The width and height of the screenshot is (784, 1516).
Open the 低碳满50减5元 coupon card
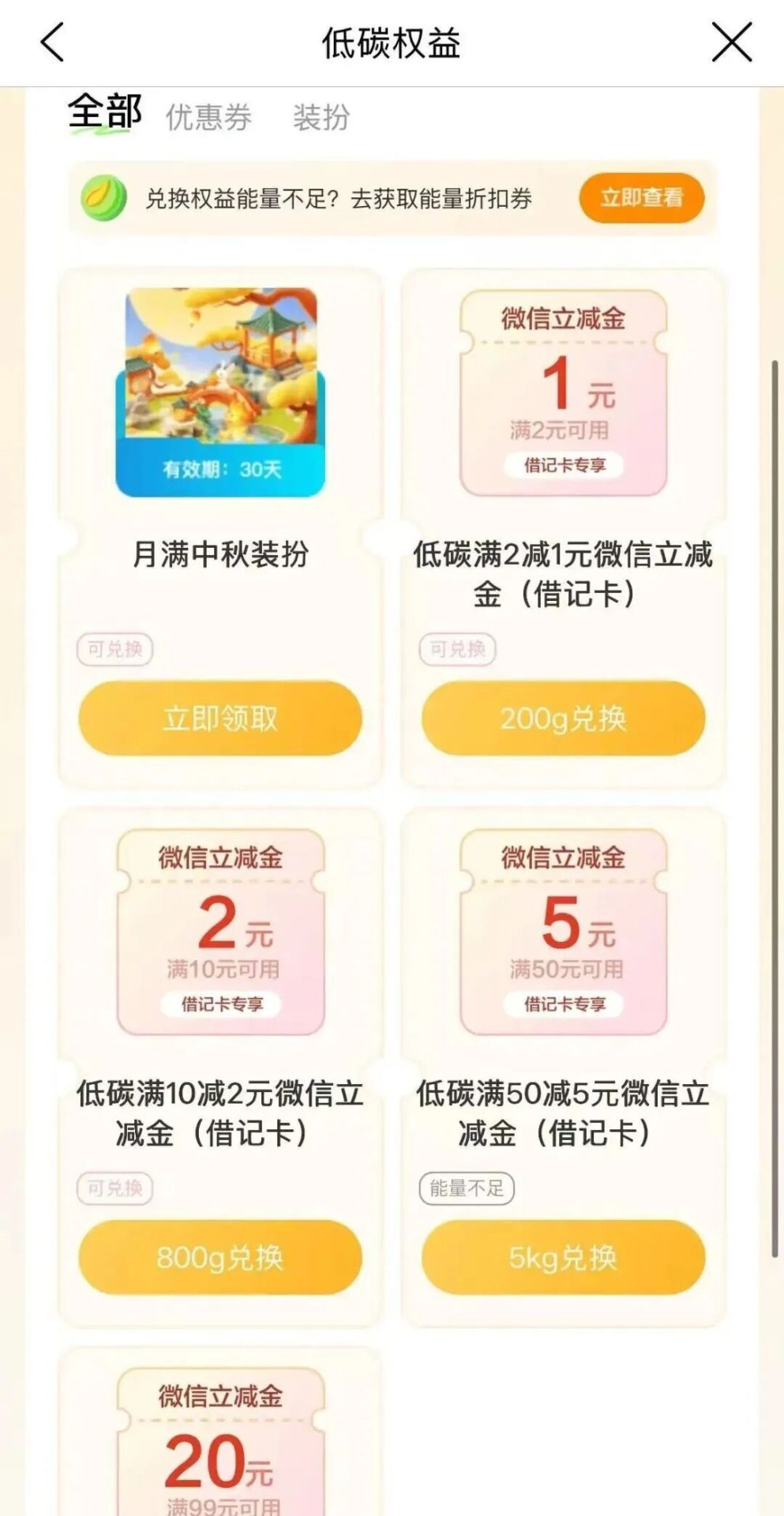563,932
